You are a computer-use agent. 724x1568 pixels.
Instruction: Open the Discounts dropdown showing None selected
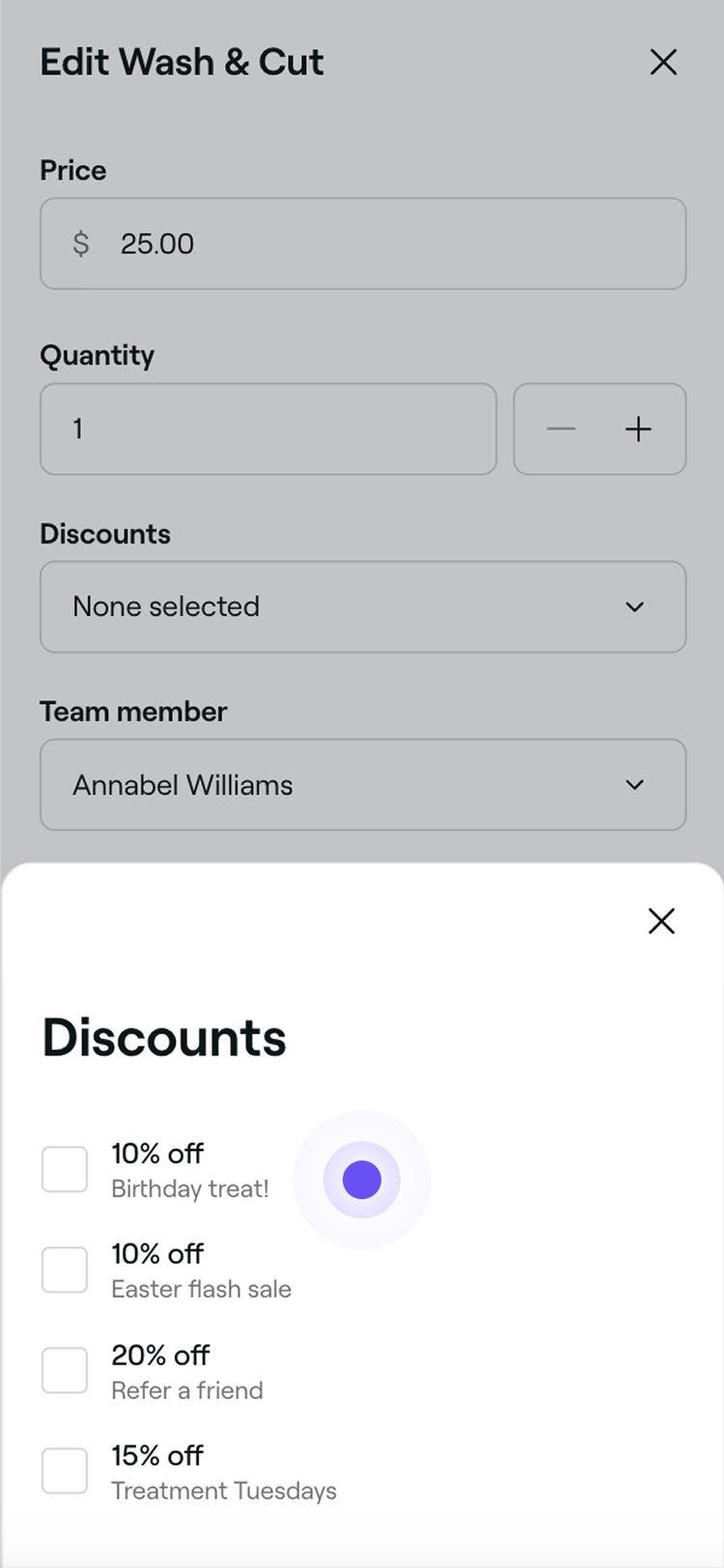click(363, 606)
